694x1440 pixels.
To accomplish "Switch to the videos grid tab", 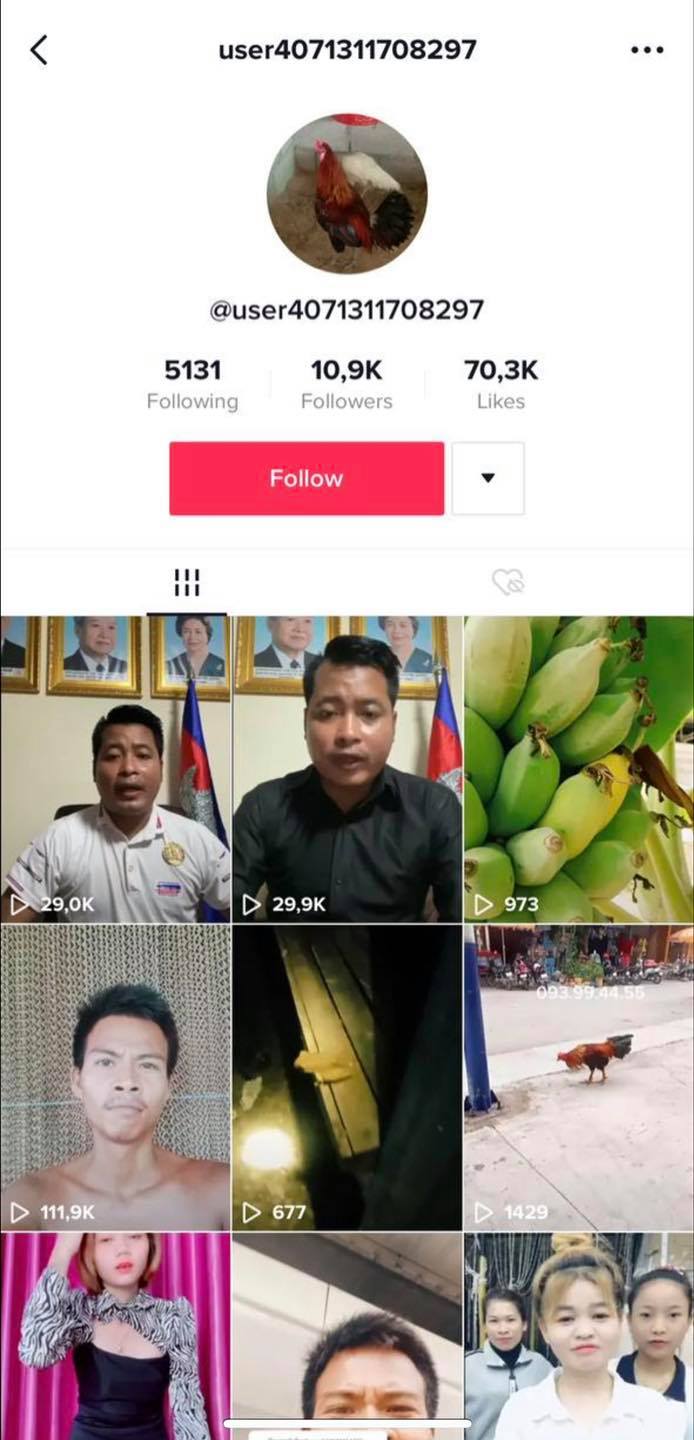I will coord(187,582).
